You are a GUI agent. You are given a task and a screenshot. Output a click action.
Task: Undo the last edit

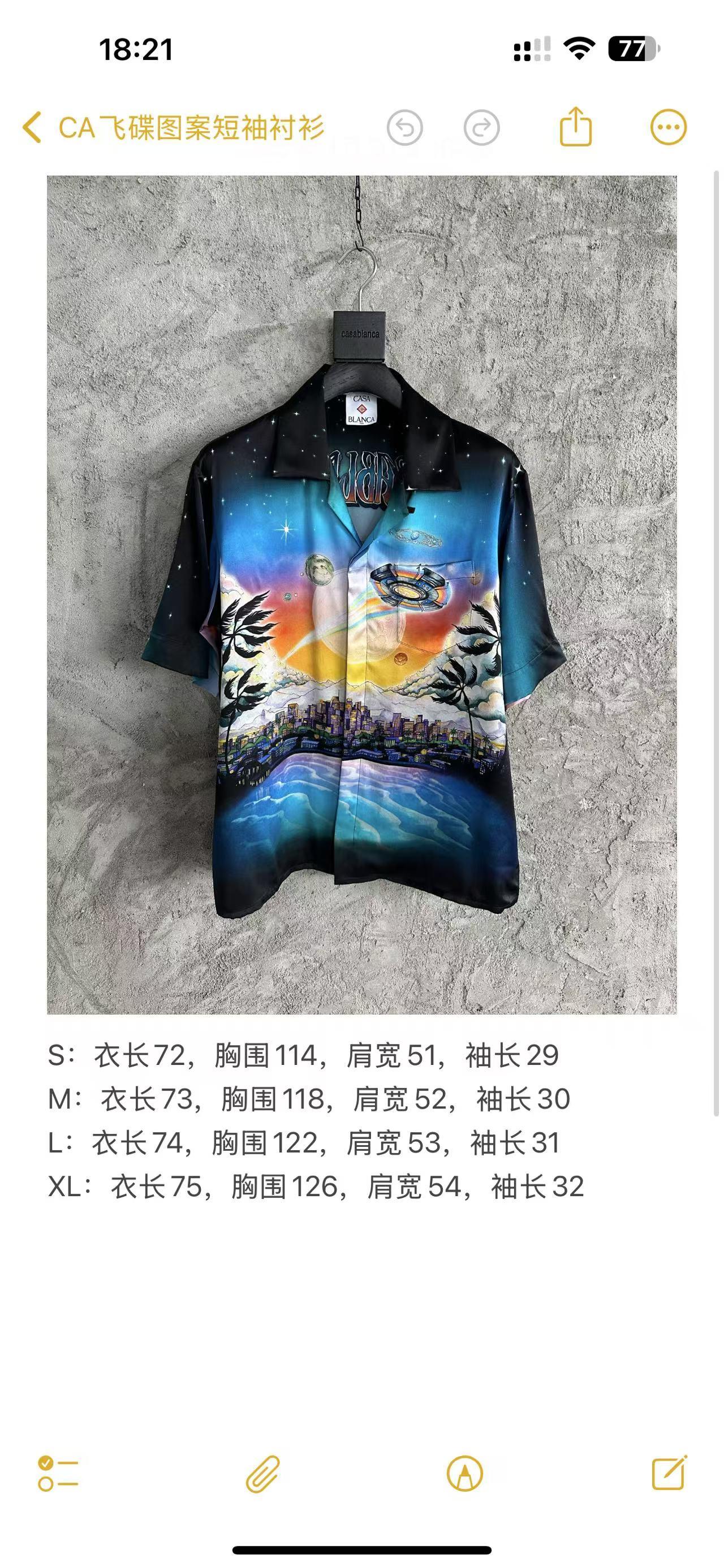[x=404, y=128]
